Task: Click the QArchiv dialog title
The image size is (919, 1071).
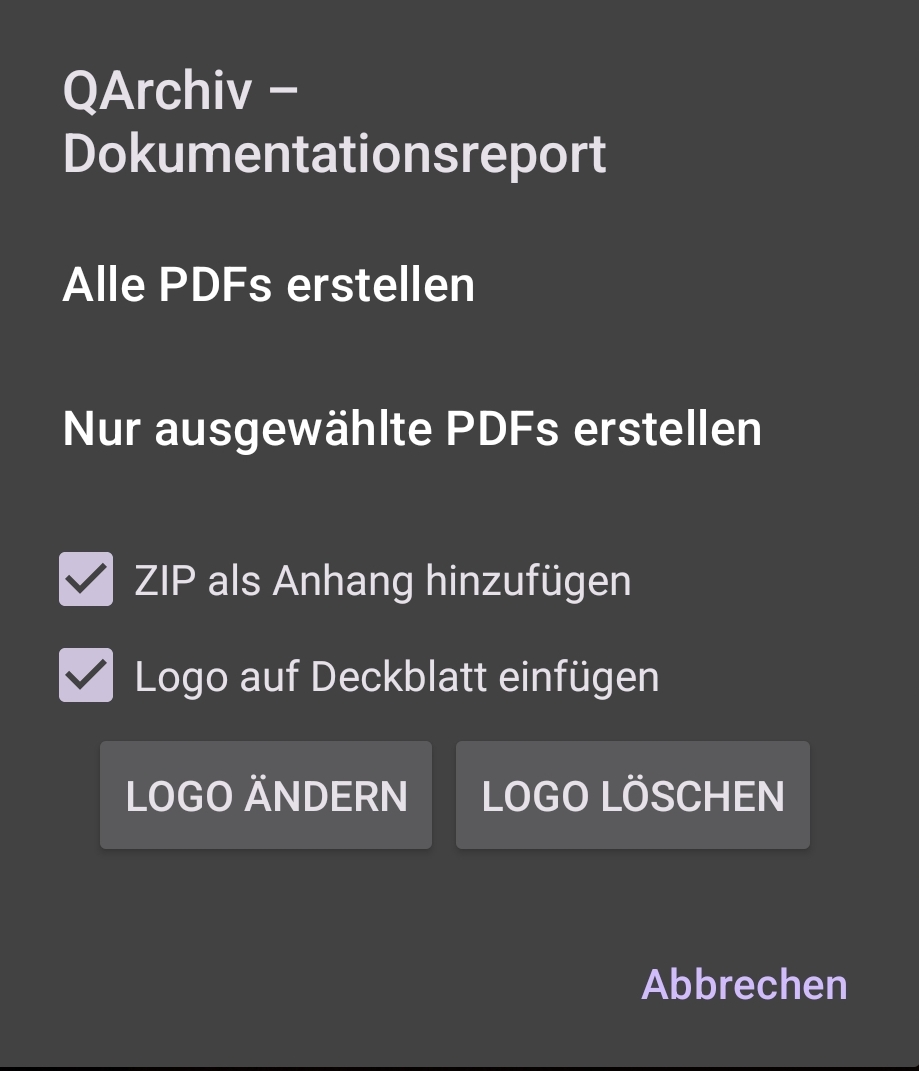Action: pyautogui.click(x=334, y=122)
